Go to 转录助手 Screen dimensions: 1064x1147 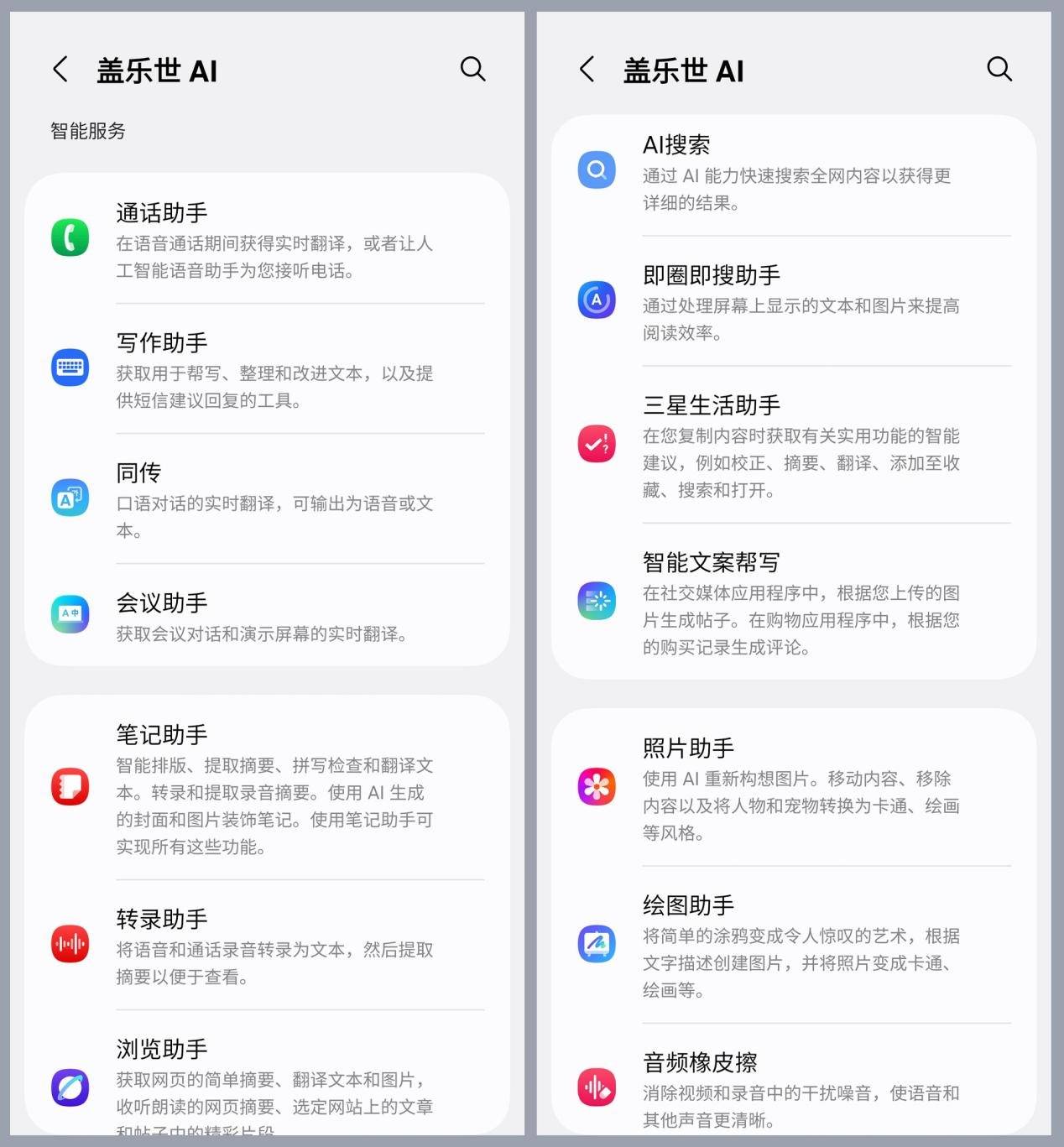coord(267,946)
